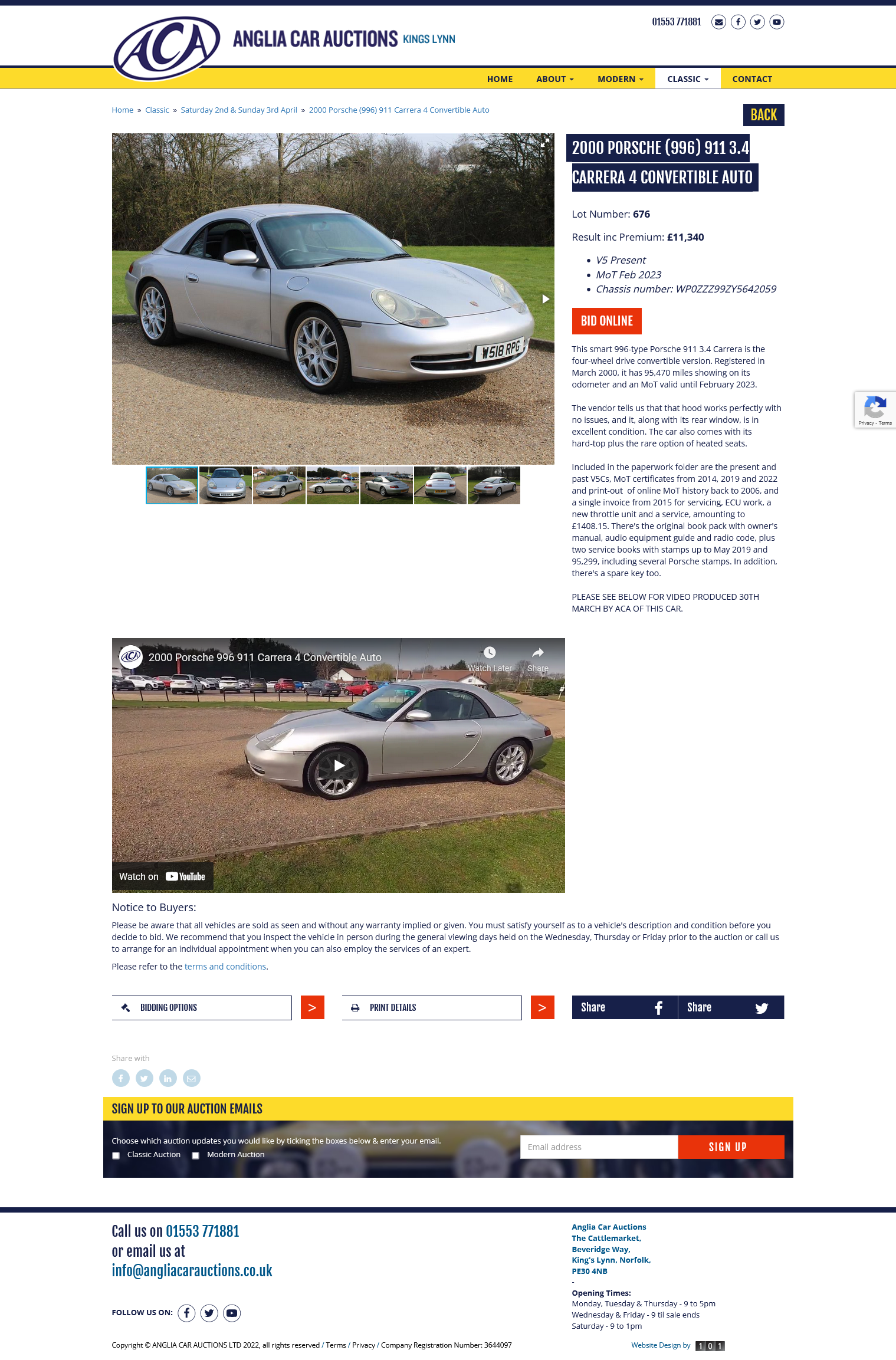896x1360 pixels.
Task: Play the Porsche 996 YouTube video
Action: pos(339,766)
